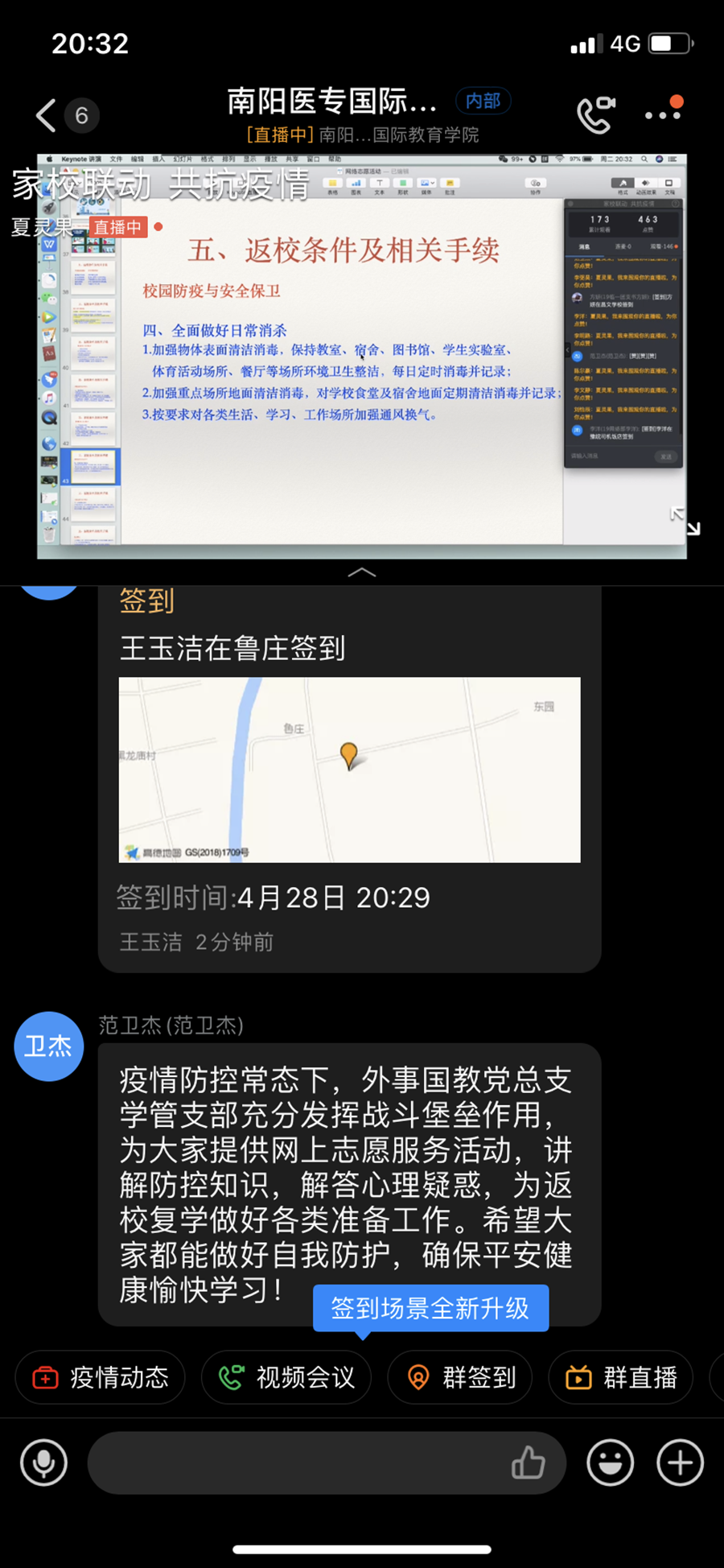Go back to the message list

point(47,116)
